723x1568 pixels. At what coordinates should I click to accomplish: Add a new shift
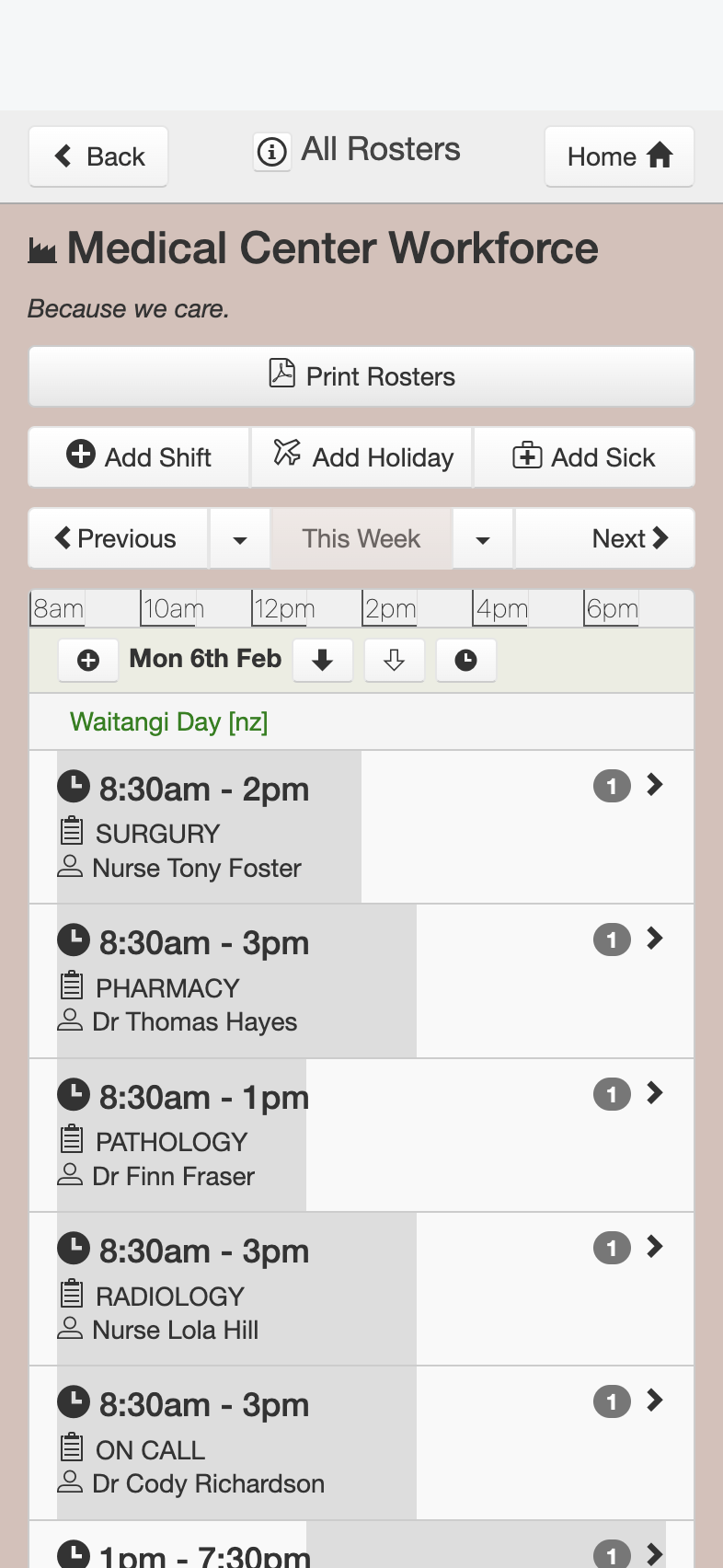point(139,456)
